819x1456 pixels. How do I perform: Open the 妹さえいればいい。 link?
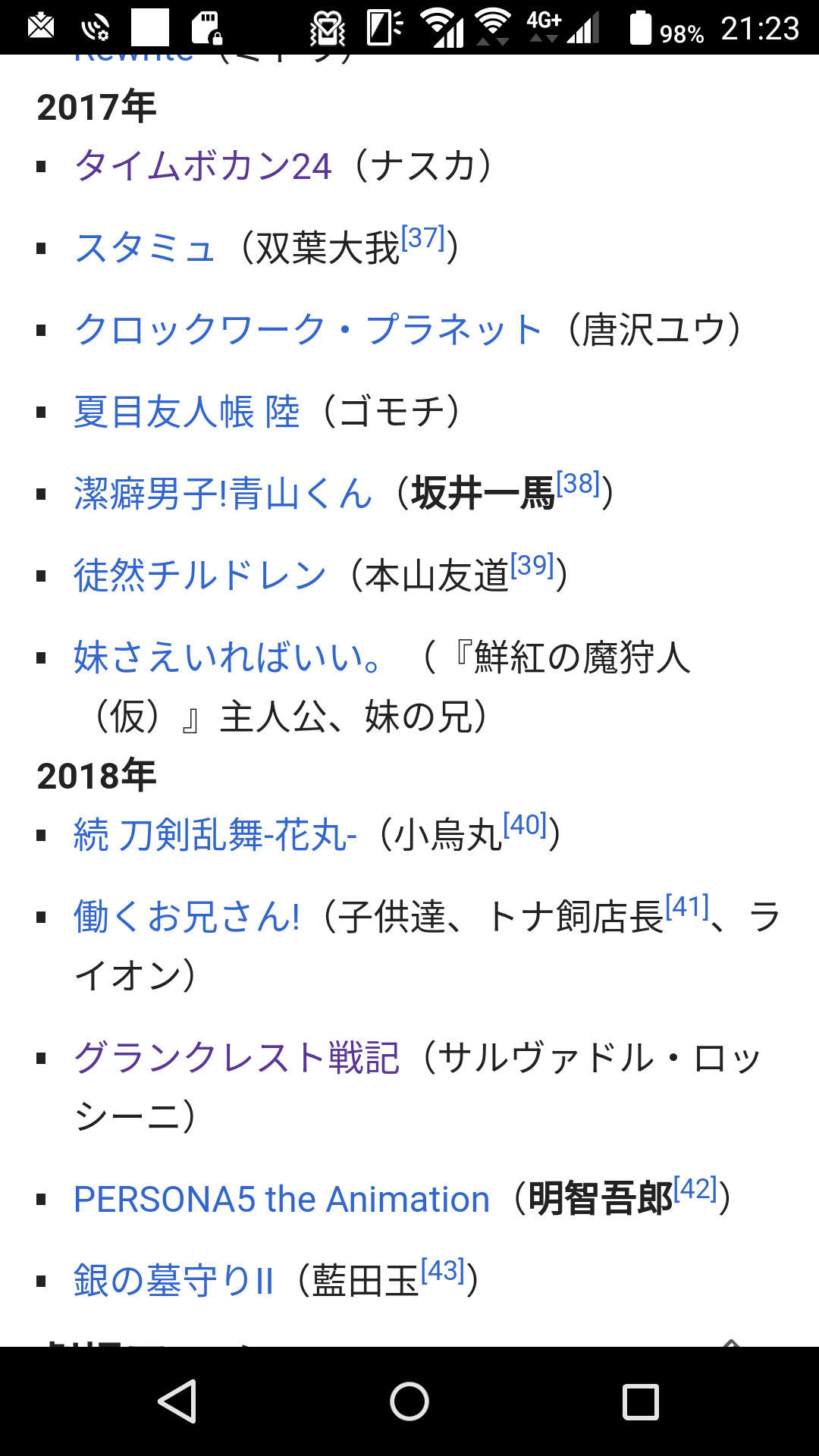point(227,657)
